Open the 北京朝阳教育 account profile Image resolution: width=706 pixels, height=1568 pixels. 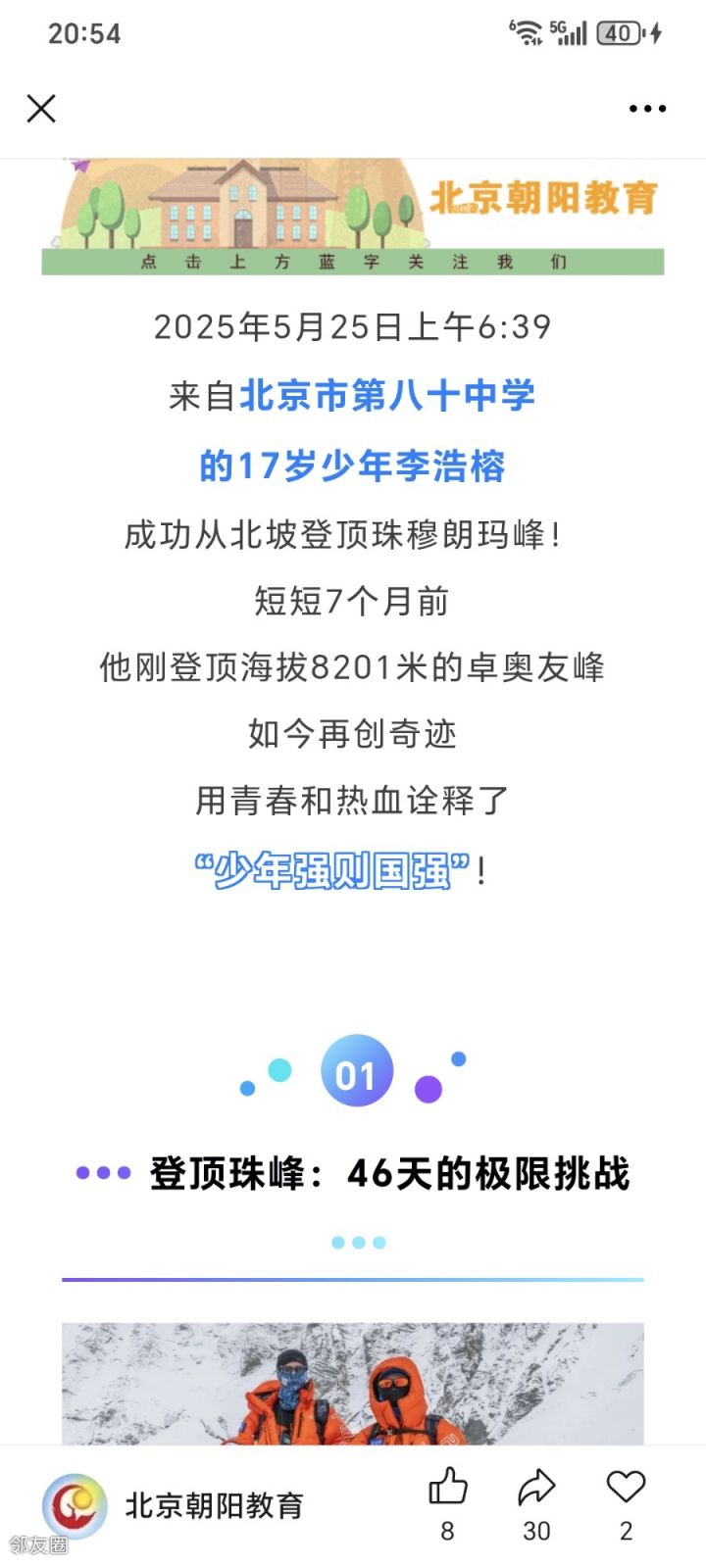213,1505
